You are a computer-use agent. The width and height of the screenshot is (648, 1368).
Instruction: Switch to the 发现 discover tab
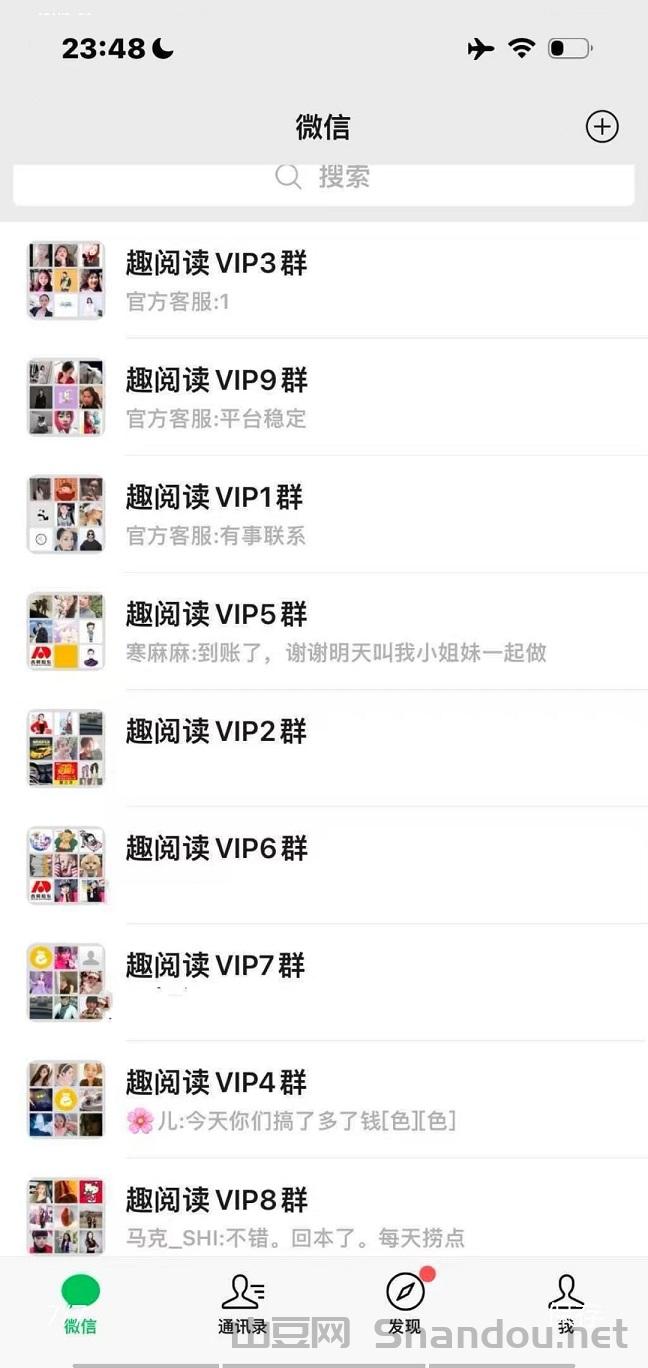405,1305
